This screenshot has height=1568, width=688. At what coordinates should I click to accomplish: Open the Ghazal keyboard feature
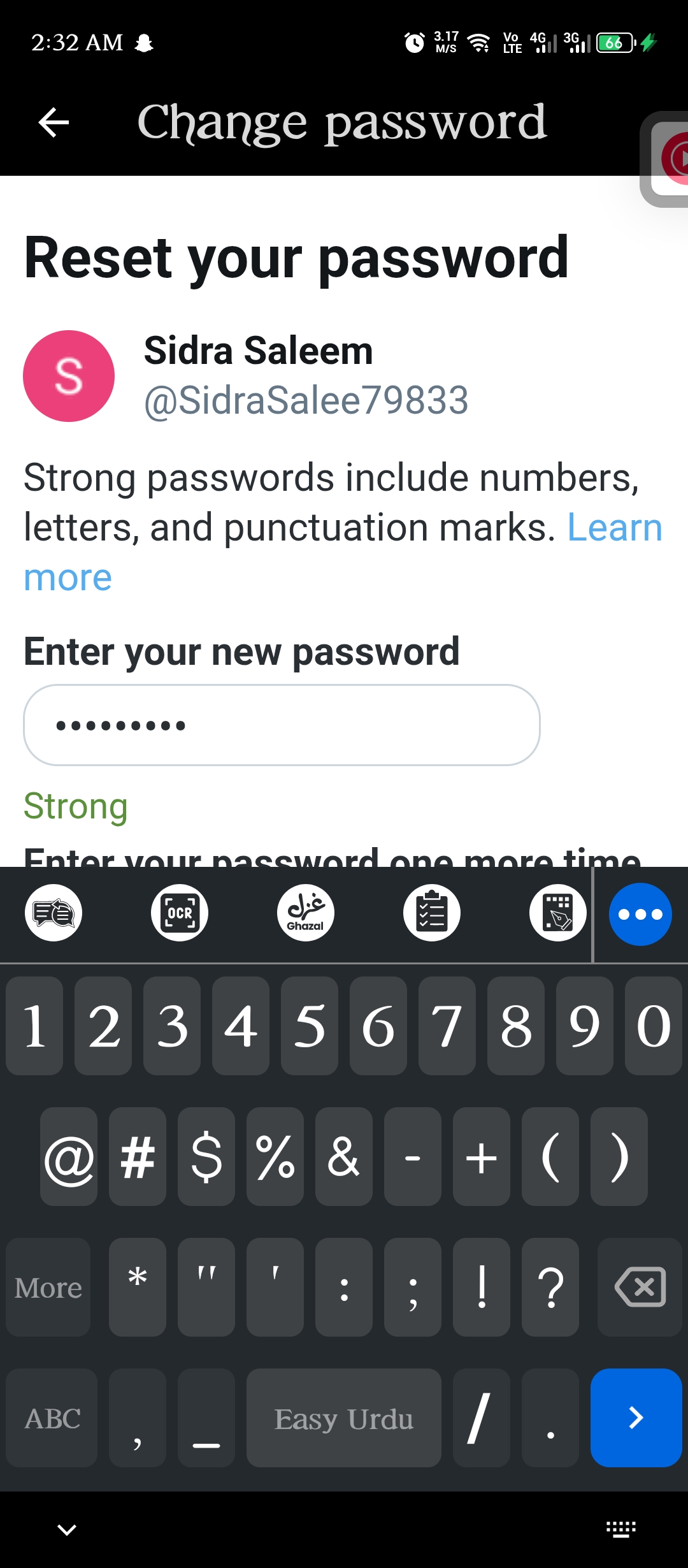(x=306, y=913)
